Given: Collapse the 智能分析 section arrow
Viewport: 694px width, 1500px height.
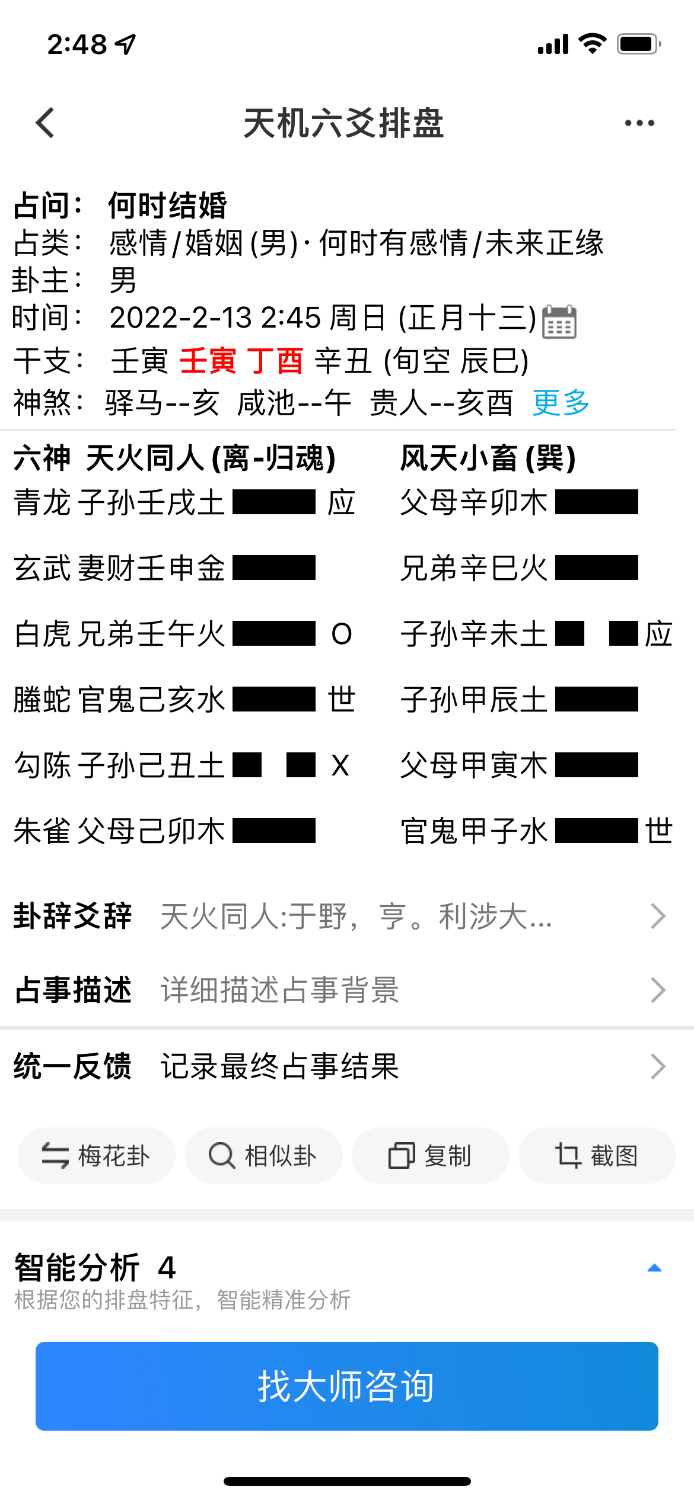Looking at the screenshot, I should 654,1268.
